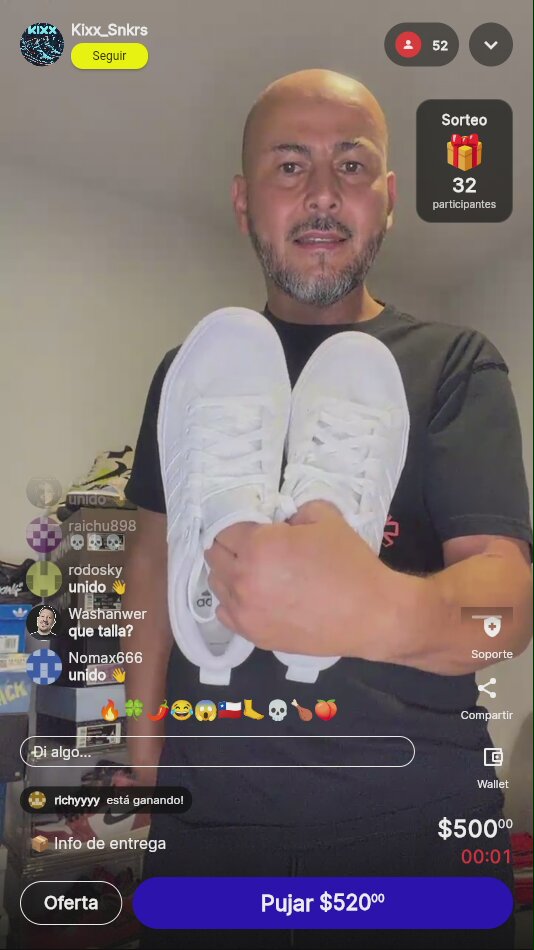Send the fire emoji reaction
This screenshot has height=950, width=534.
point(110,709)
